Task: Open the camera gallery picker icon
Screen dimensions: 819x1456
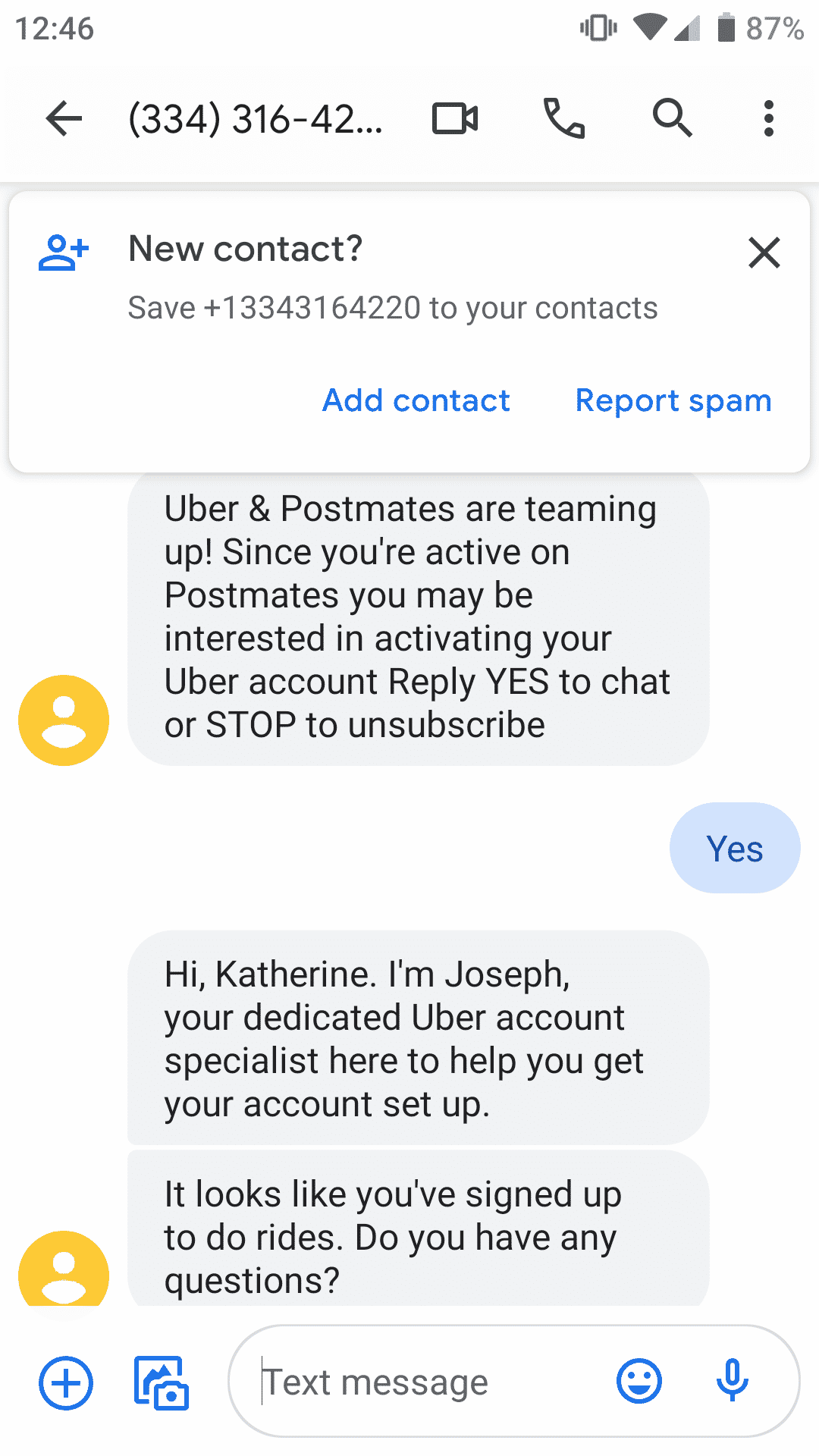Action: click(162, 1382)
